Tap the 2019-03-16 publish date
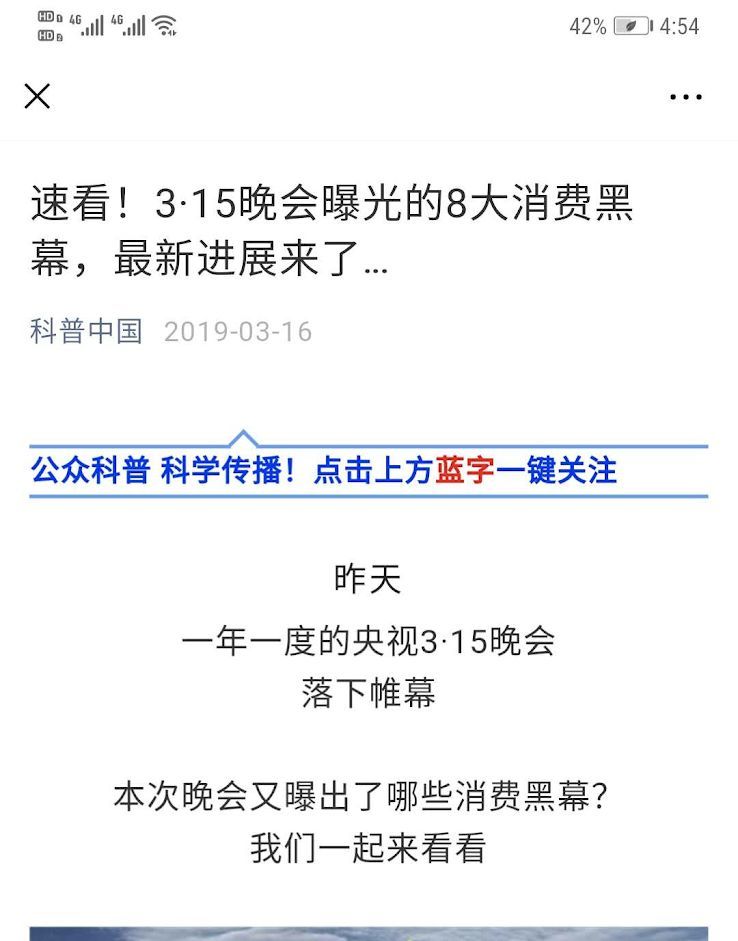This screenshot has height=941, width=738. tap(240, 331)
